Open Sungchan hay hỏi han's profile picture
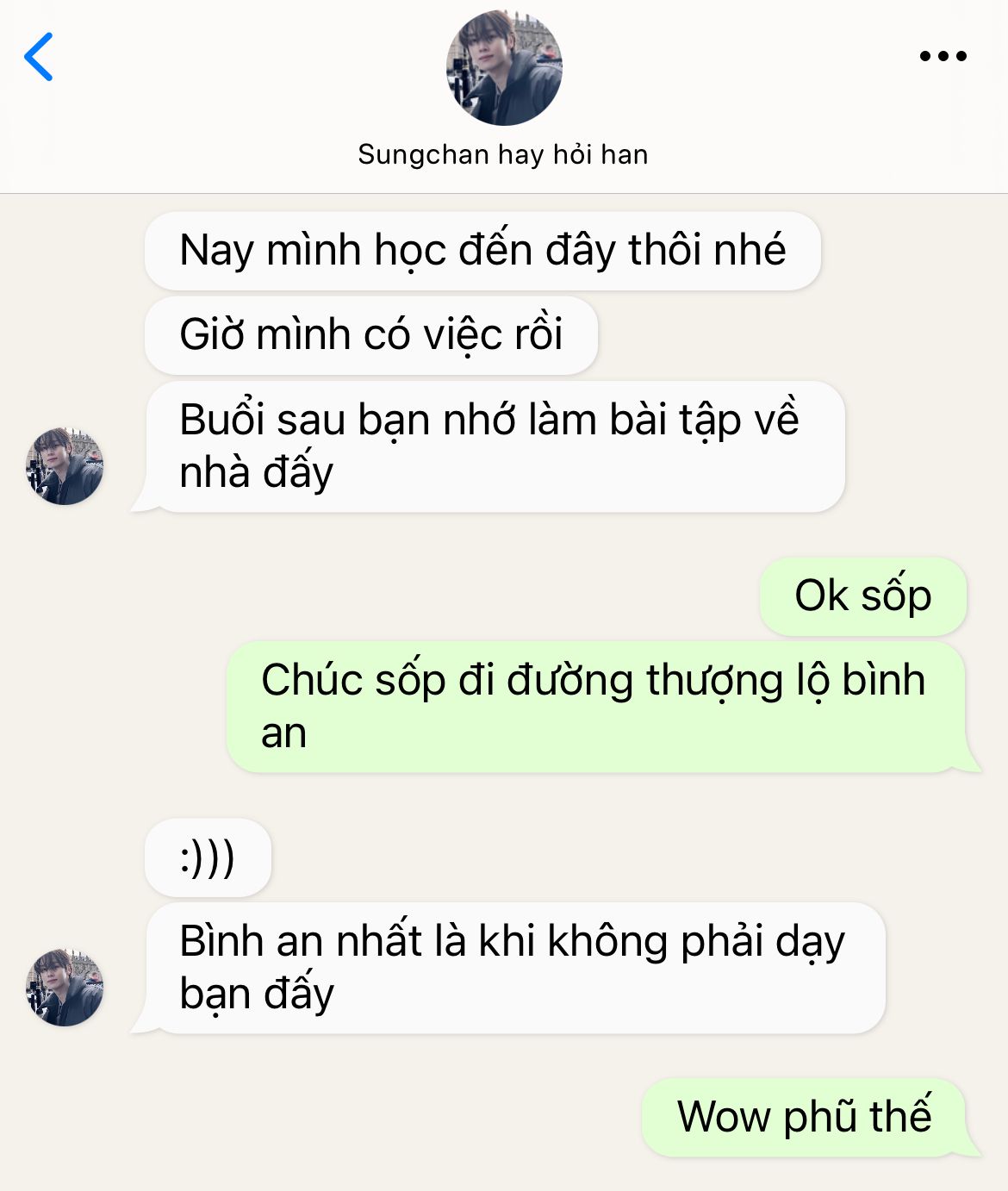 (504, 68)
